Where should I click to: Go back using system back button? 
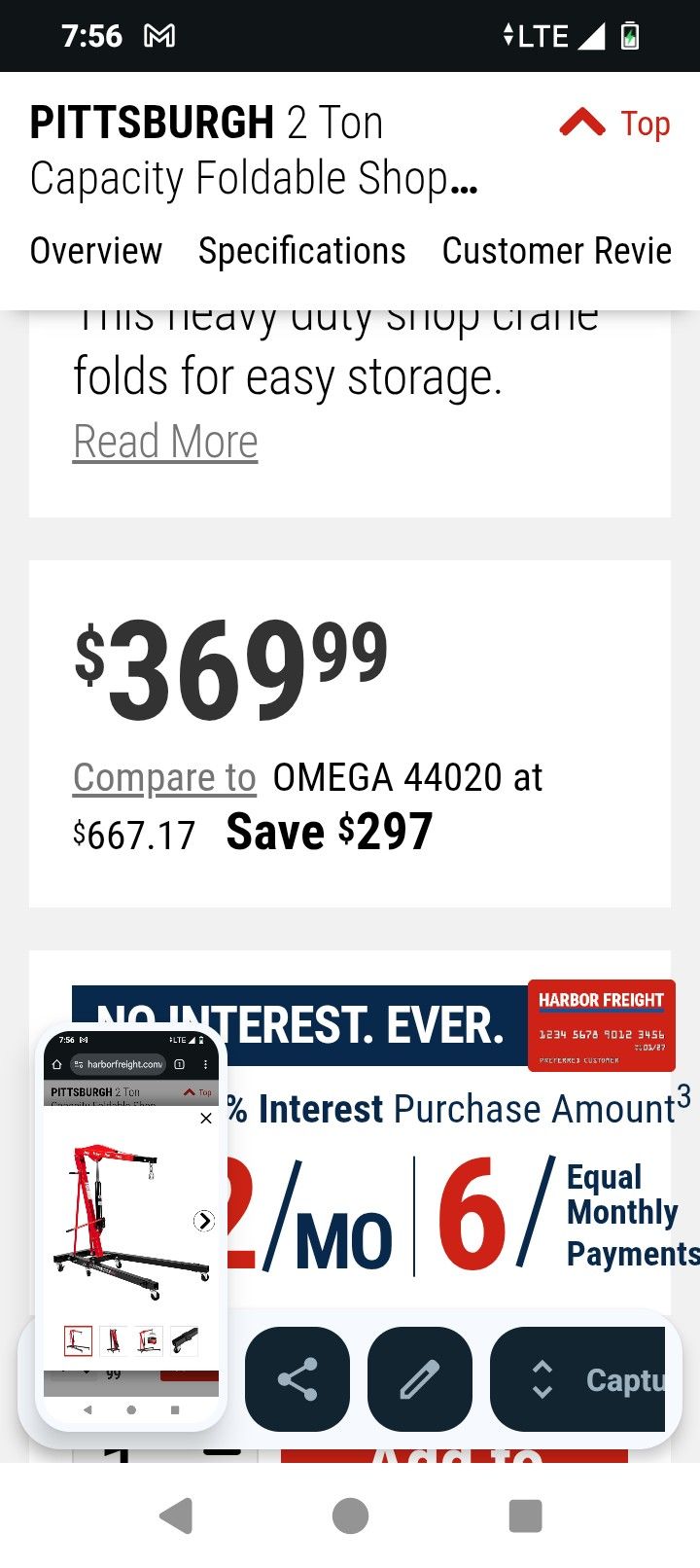coord(176,1515)
